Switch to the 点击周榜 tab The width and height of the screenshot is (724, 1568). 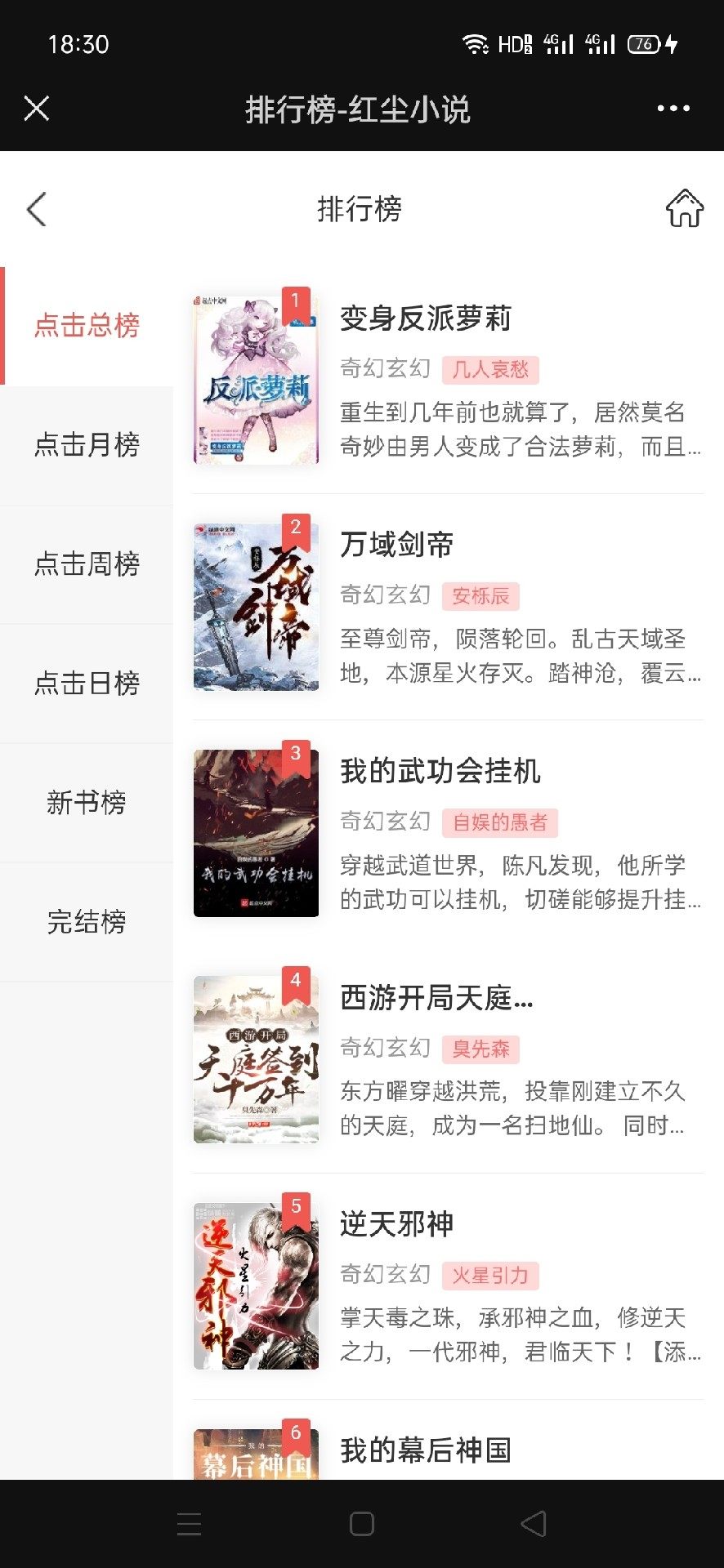coord(87,564)
